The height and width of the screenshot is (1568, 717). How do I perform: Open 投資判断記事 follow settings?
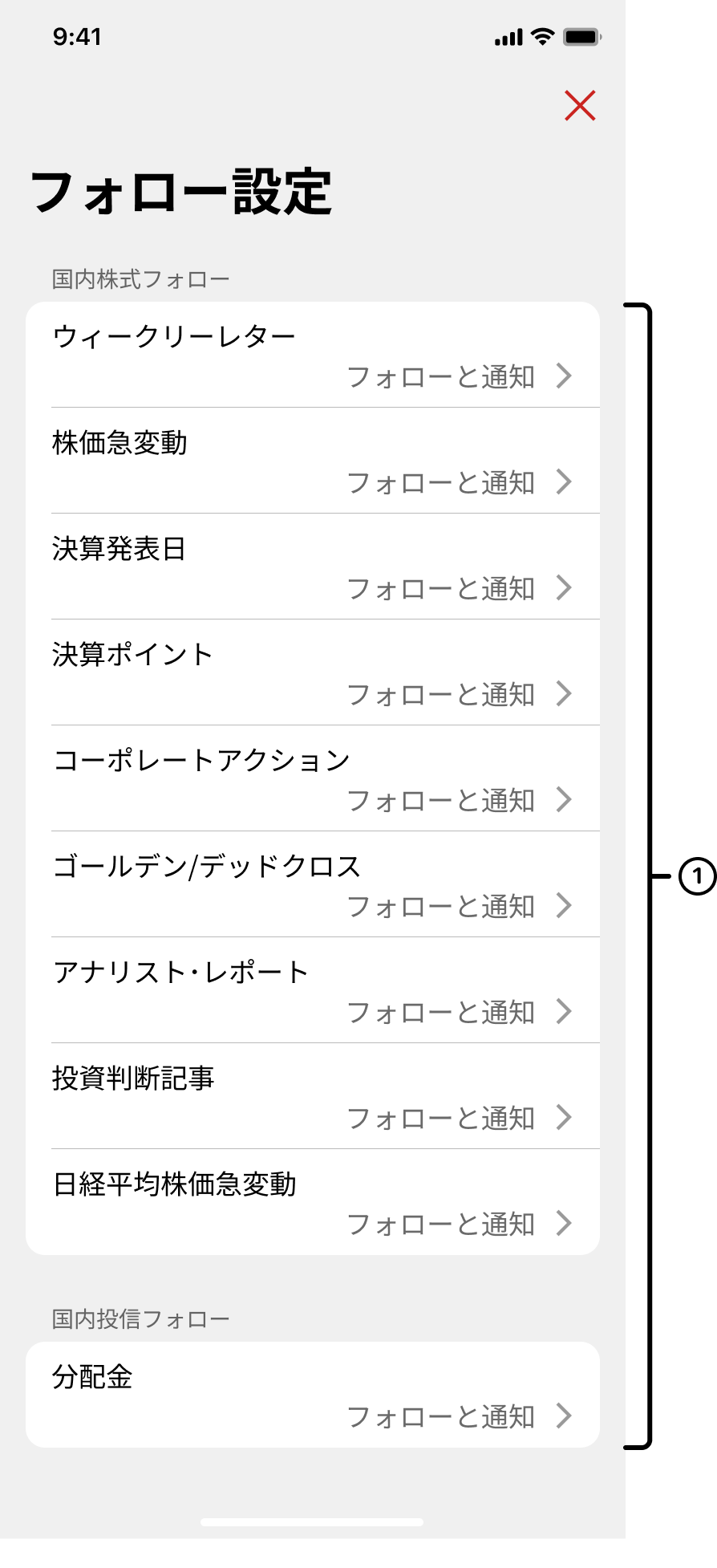coord(313,1096)
